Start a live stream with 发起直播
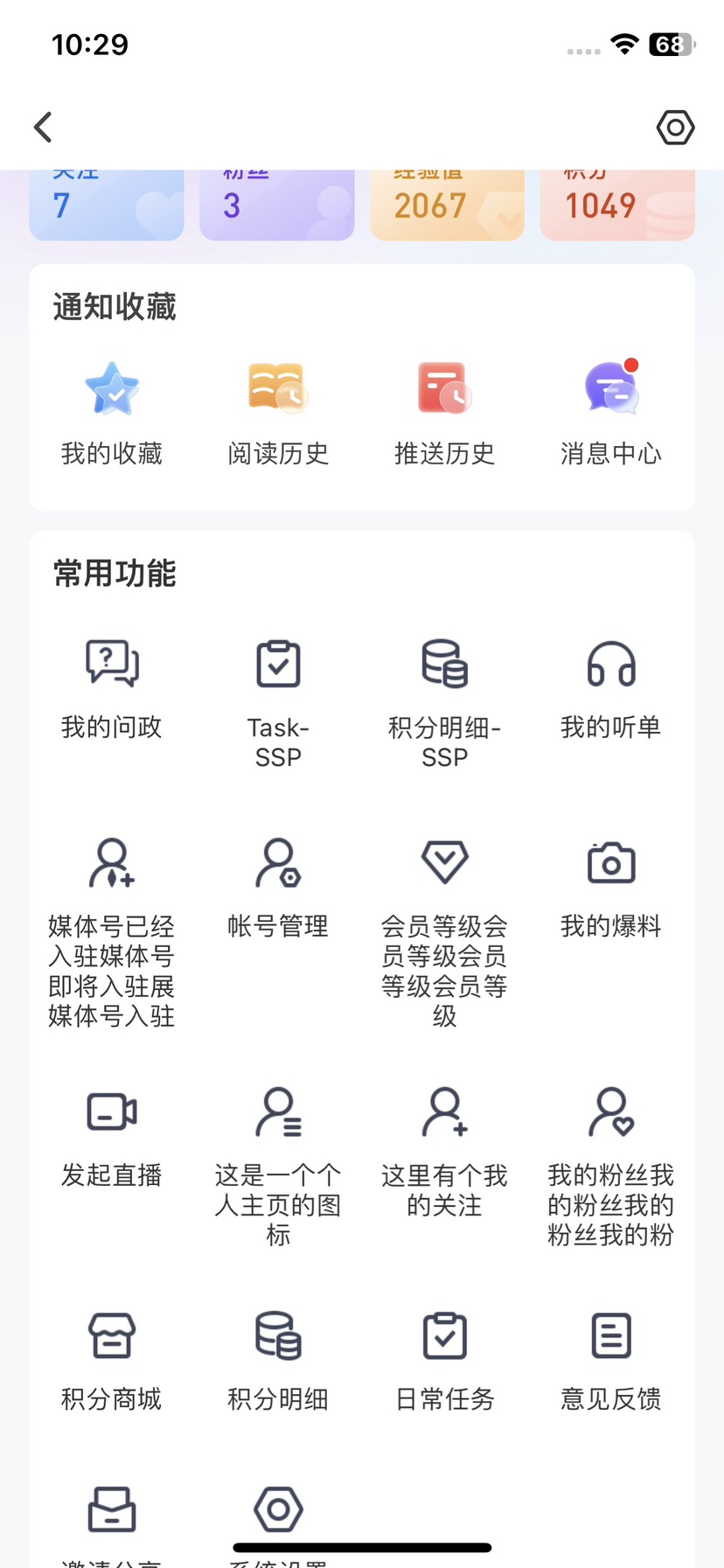Image resolution: width=724 pixels, height=1568 pixels. point(112,1137)
